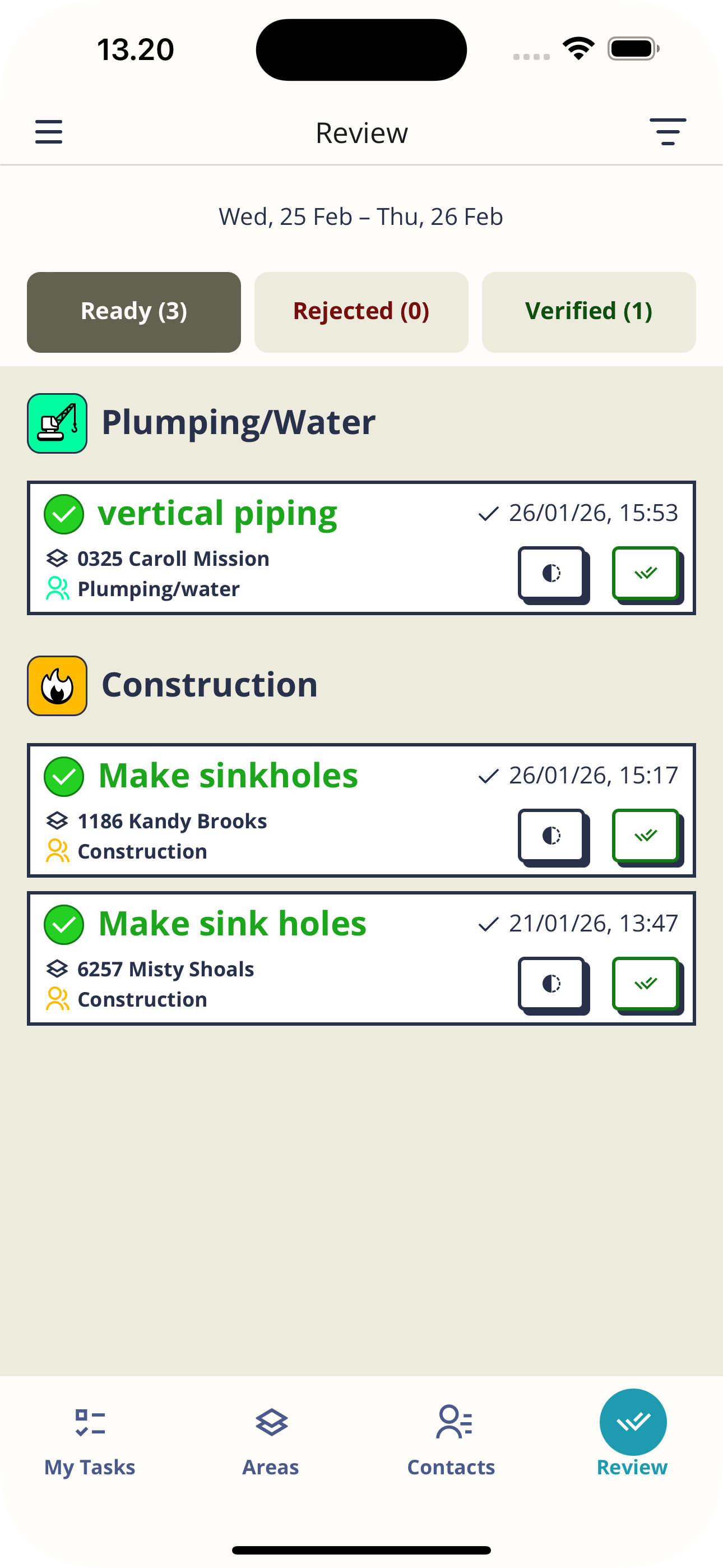Verify the vertical piping task with double-checkmark
Screen dimensions: 723x1568
coord(646,573)
